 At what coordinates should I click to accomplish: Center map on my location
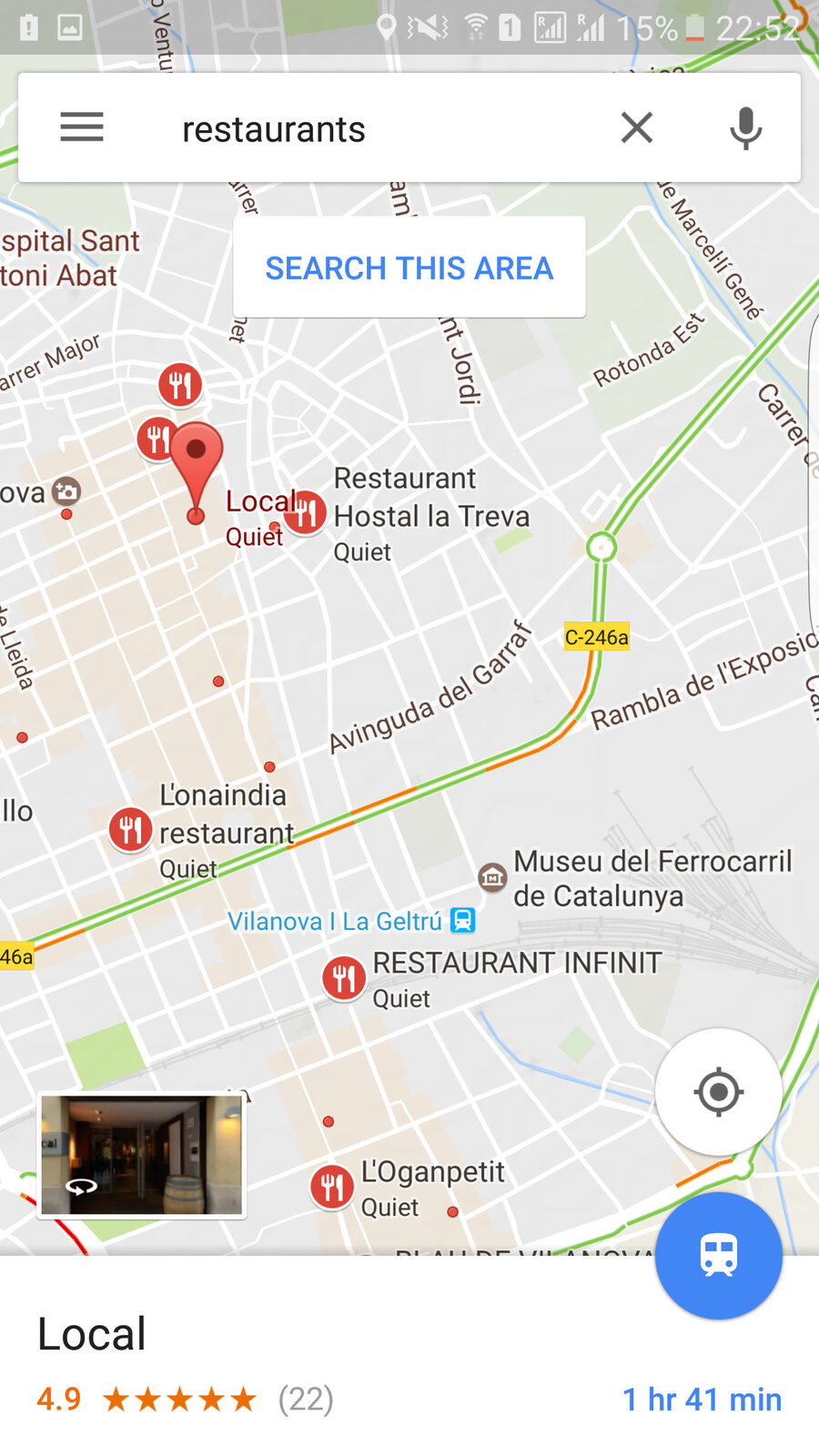(719, 1092)
